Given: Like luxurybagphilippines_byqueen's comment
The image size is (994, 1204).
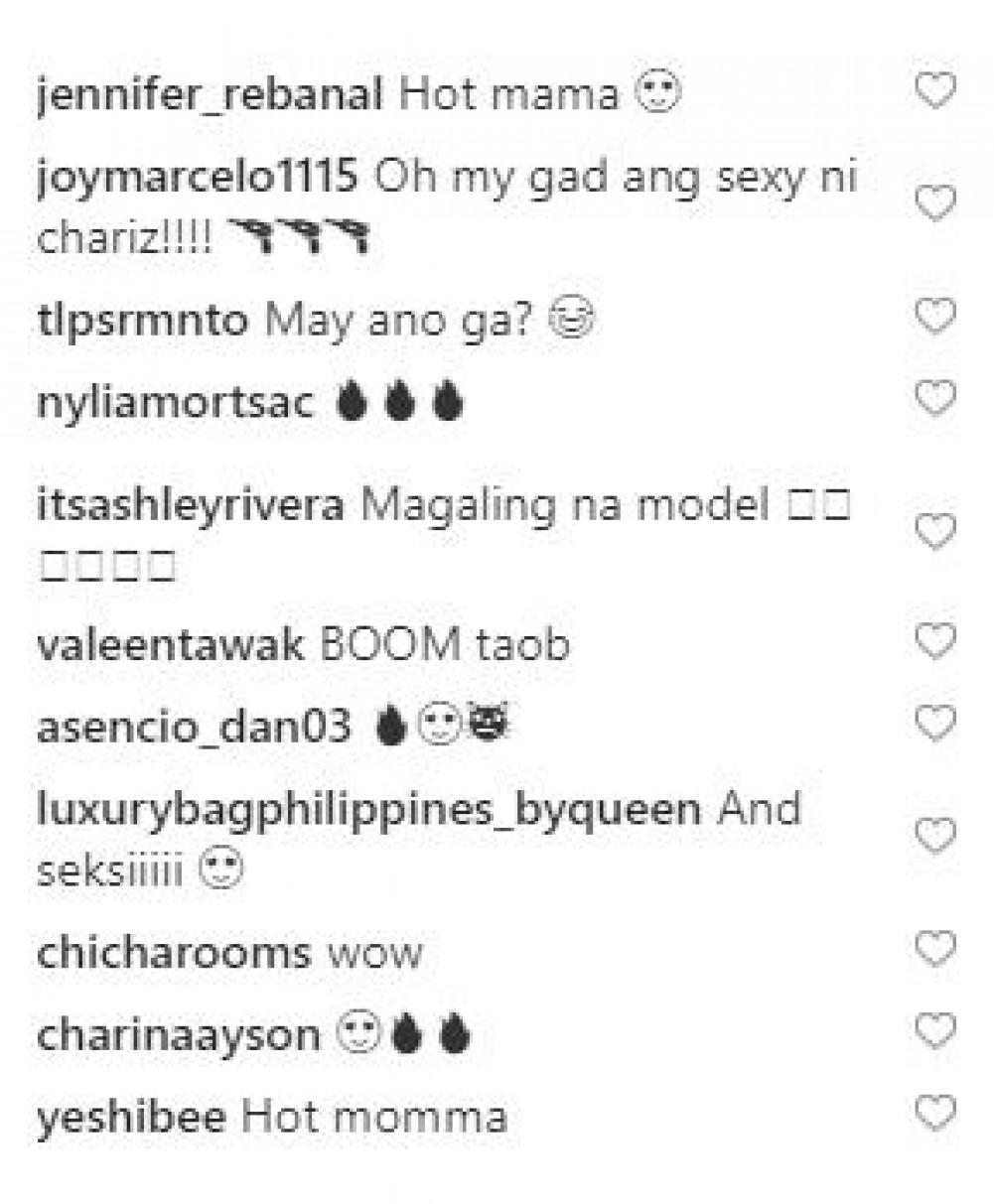Looking at the screenshot, I should [933, 837].
